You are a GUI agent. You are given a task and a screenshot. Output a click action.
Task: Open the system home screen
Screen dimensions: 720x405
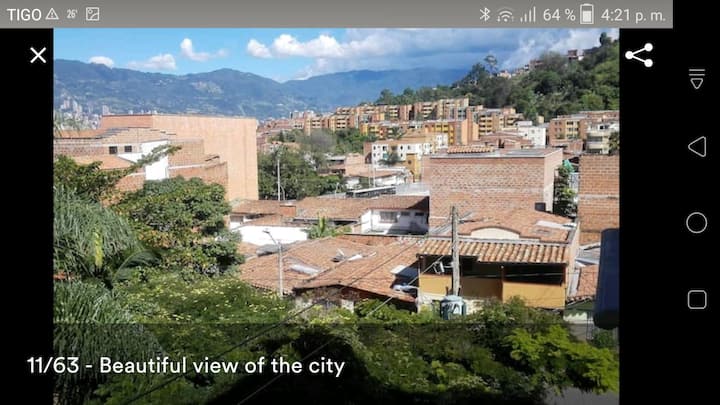tap(697, 223)
